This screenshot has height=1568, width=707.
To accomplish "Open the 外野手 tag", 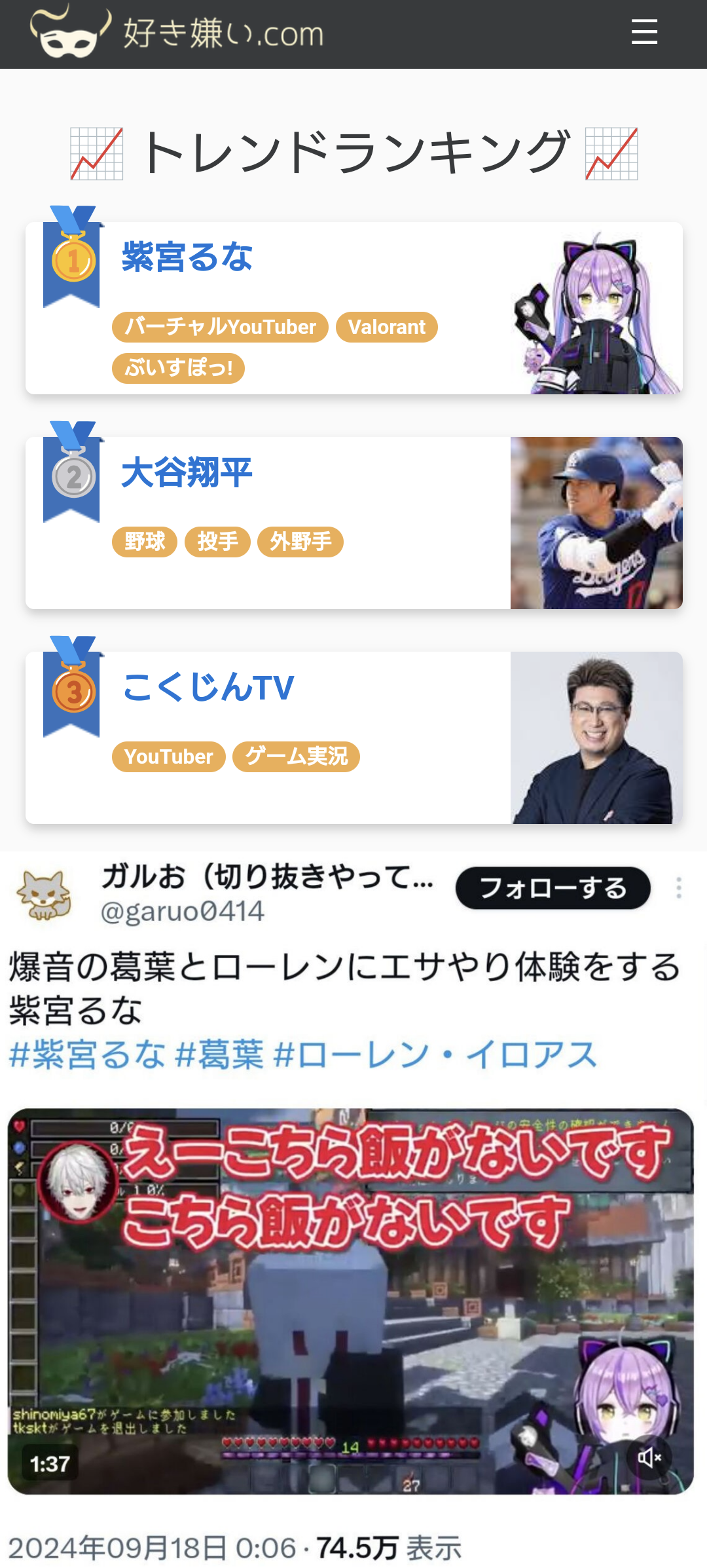I will 300,542.
